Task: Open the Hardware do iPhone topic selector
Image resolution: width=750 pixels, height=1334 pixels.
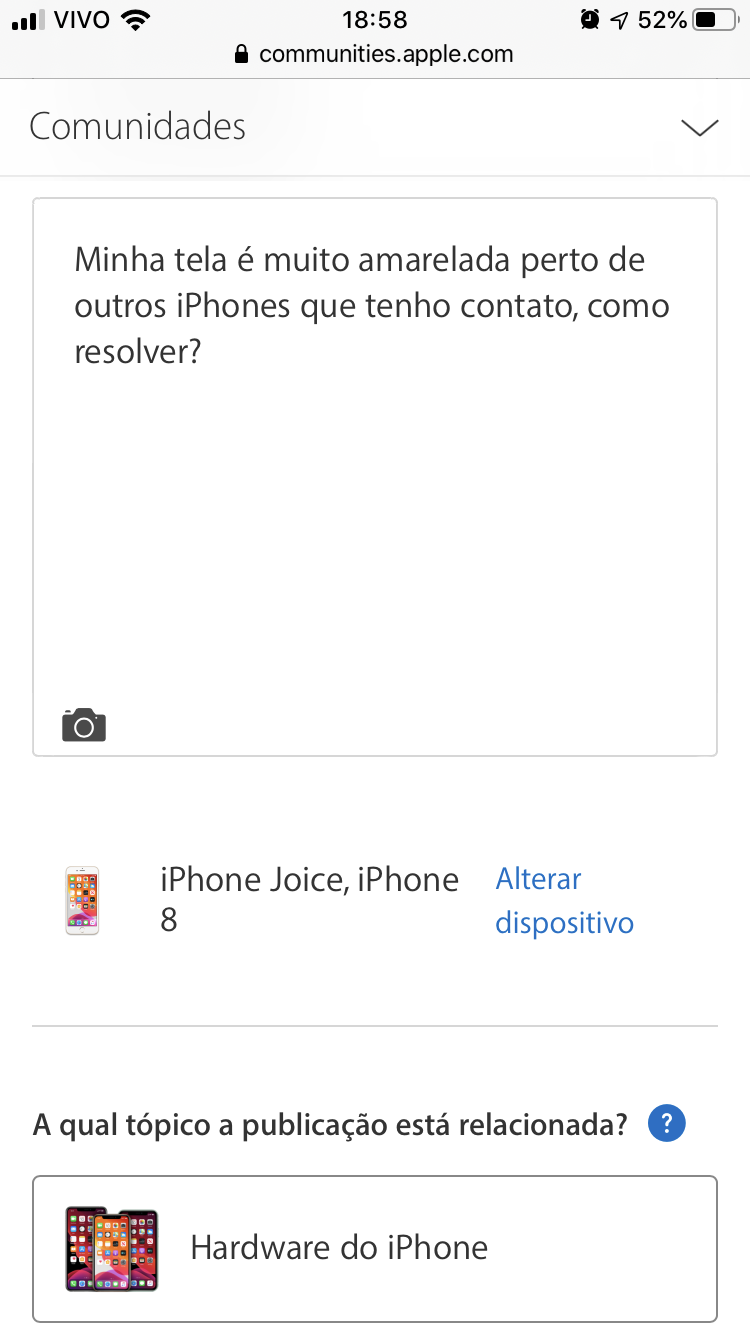Action: [x=374, y=1248]
